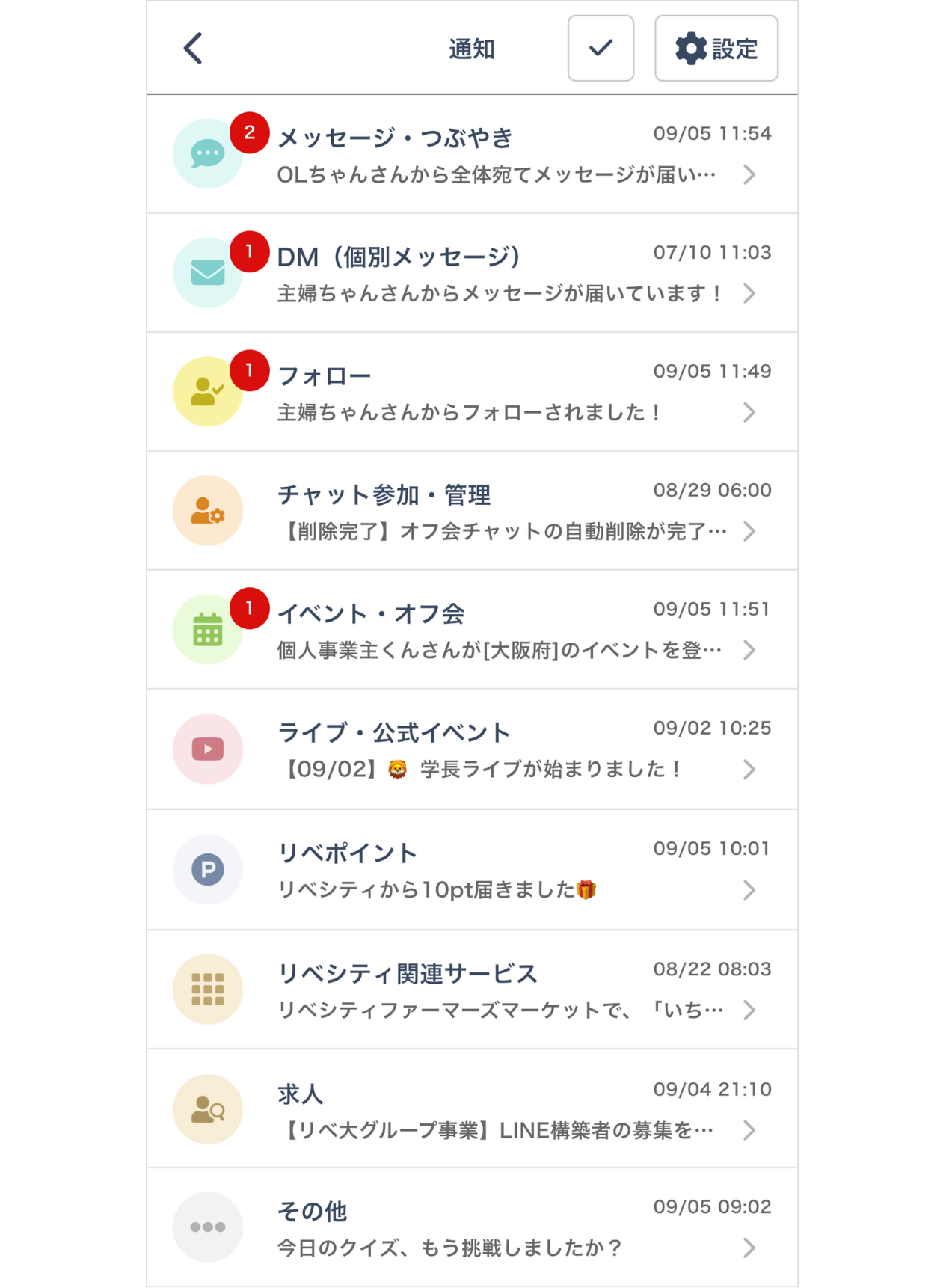Viewport: 946px width, 1288px height.
Task: Expand the メッセージ・つぶやき notification chevron
Action: tap(750, 174)
